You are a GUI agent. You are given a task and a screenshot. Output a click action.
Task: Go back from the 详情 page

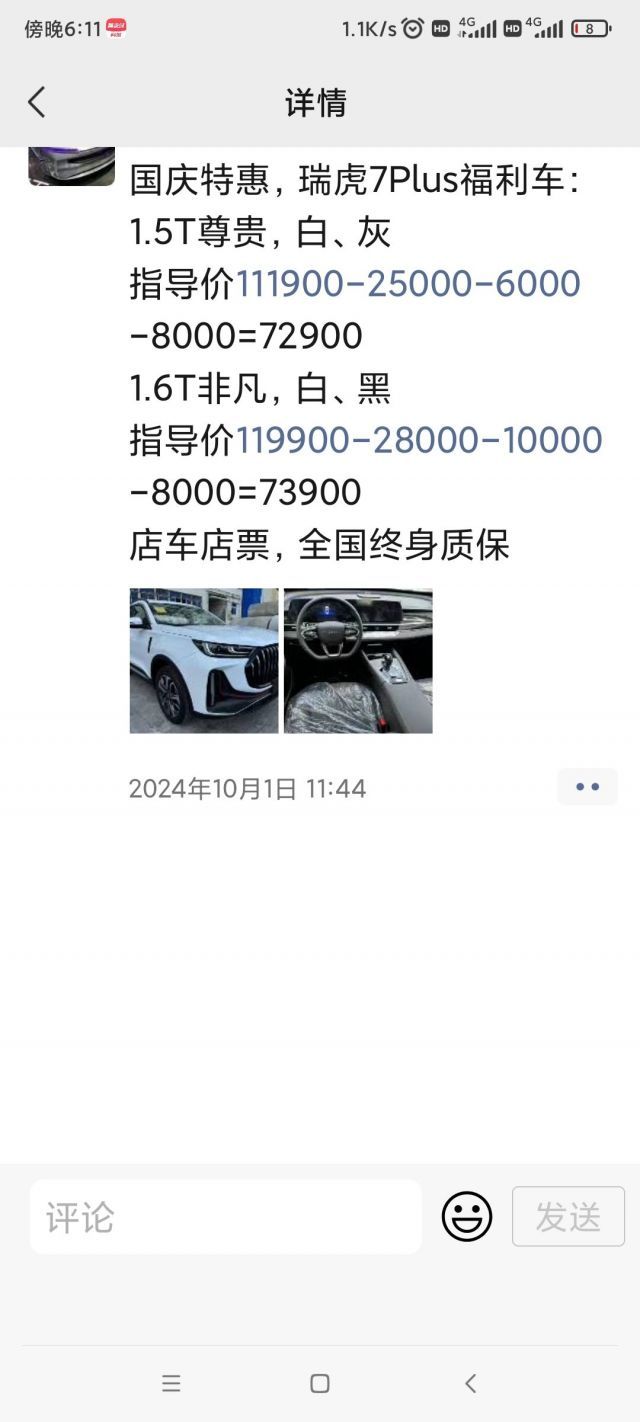click(x=37, y=102)
